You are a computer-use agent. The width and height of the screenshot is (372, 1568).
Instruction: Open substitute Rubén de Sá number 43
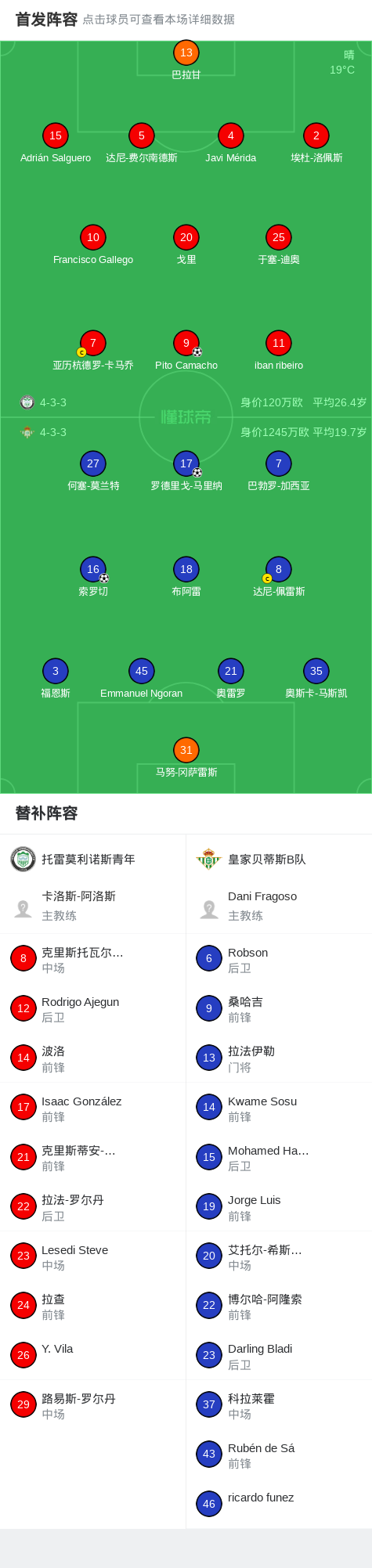279,1455
